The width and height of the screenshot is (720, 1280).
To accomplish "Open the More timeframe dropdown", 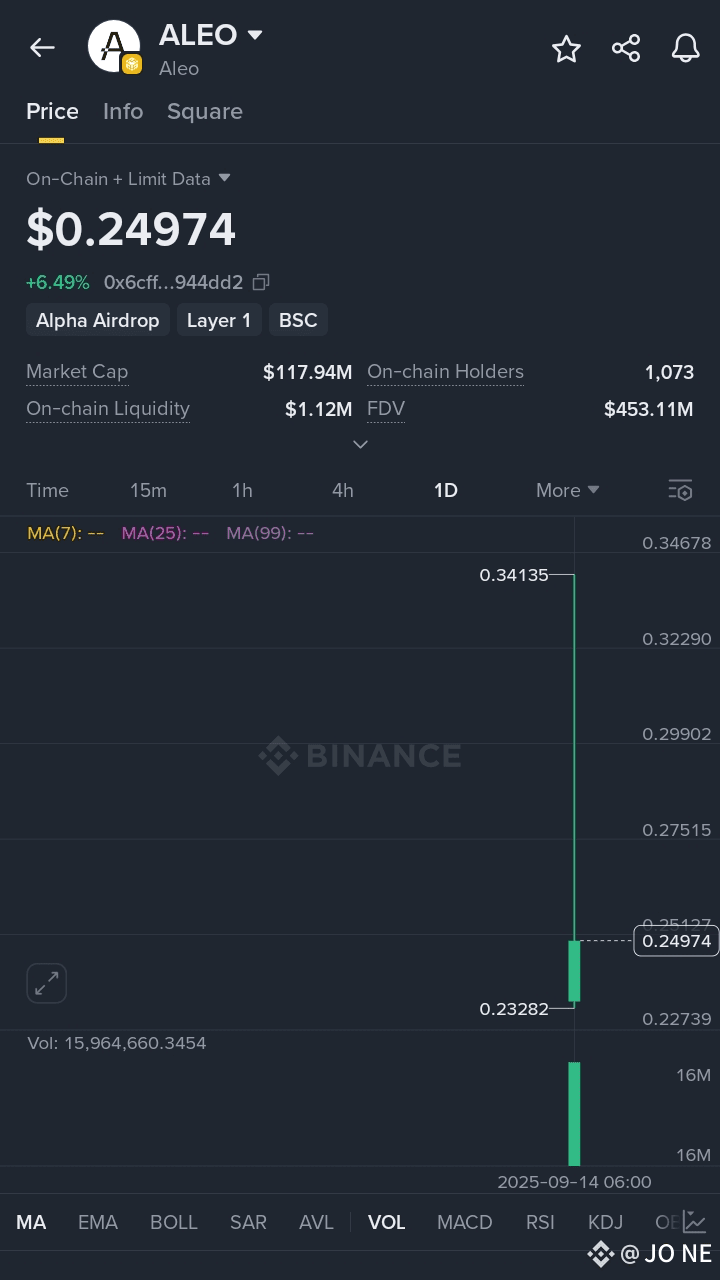I will click(x=567, y=491).
